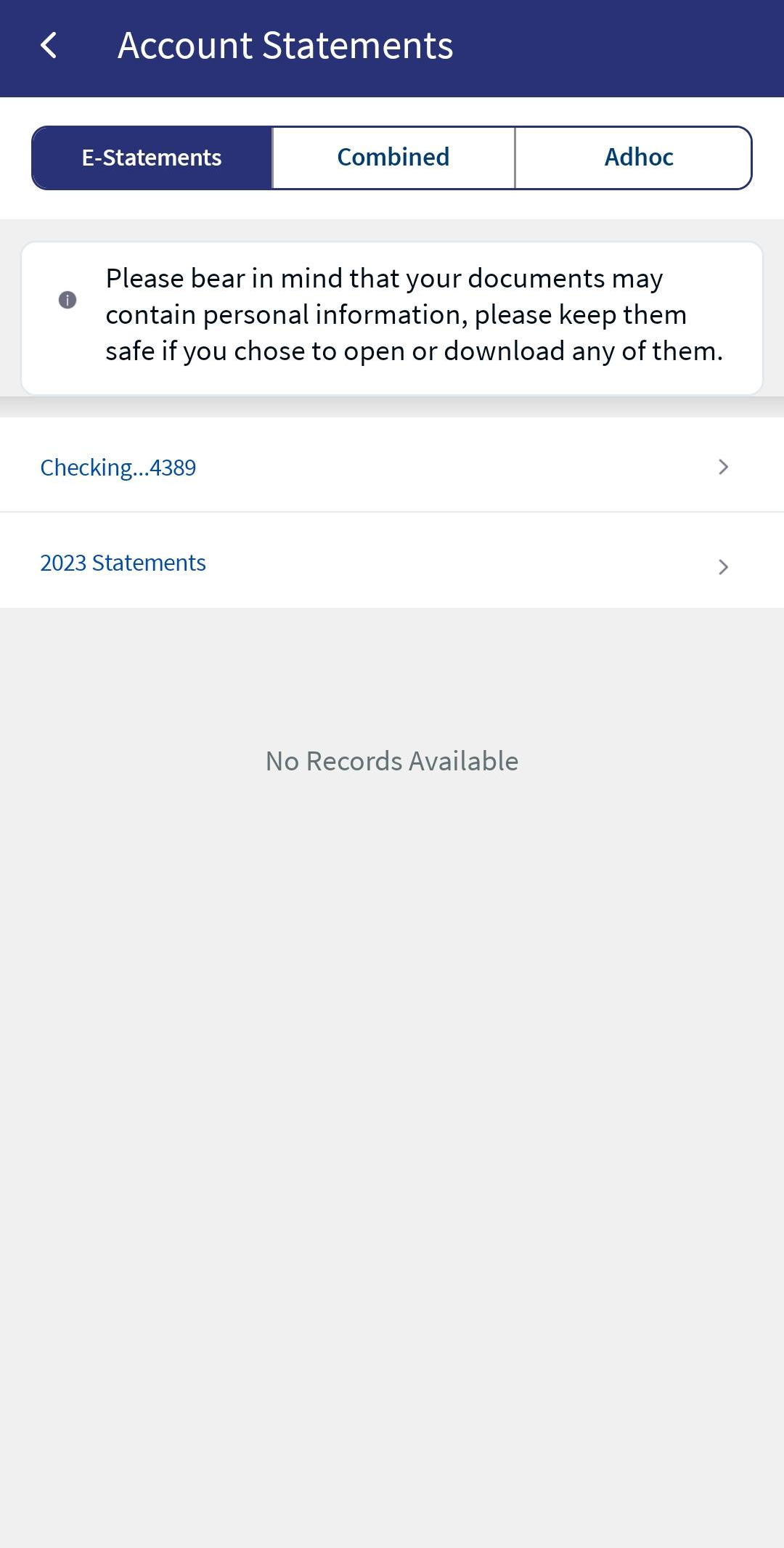Switch to the Adhoc tab
The height and width of the screenshot is (1548, 784).
click(634, 158)
